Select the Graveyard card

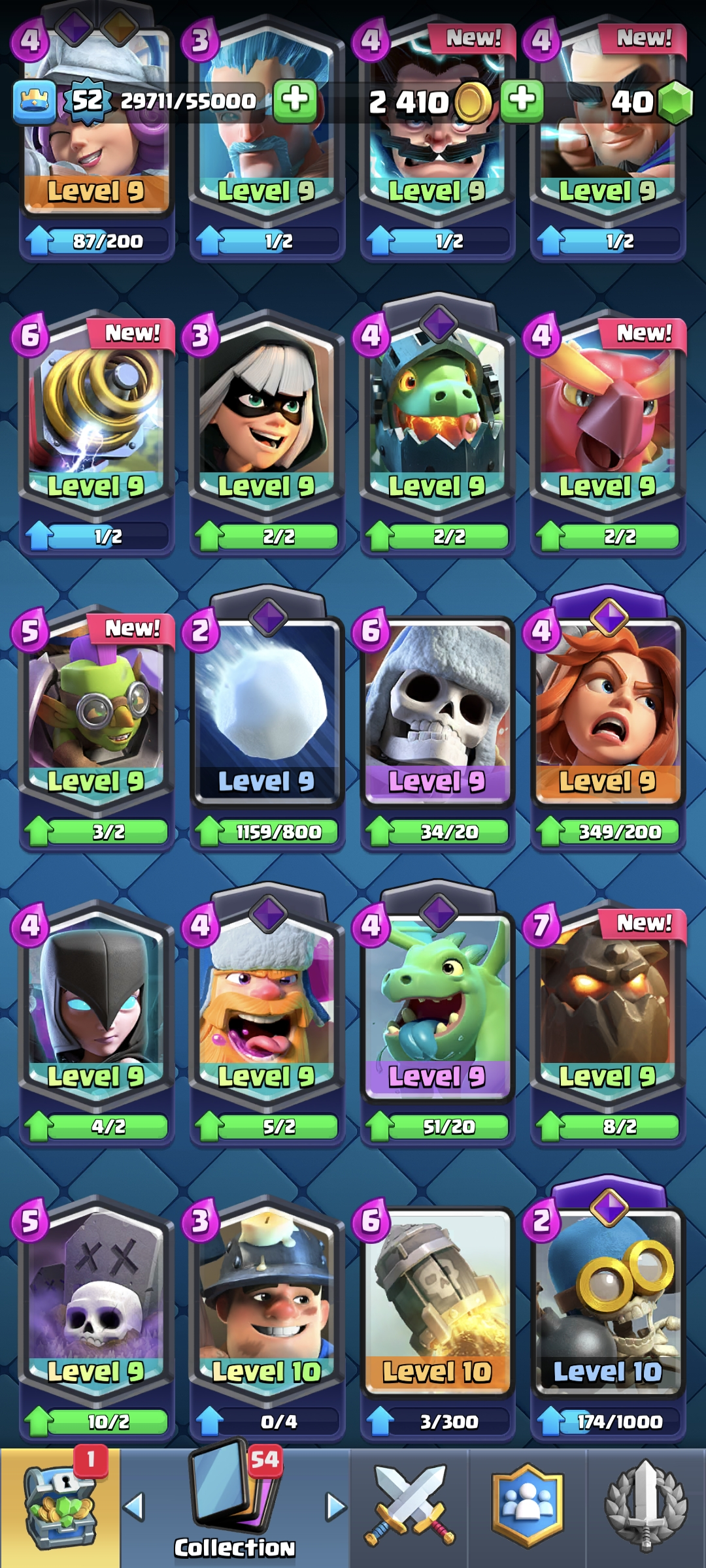tap(96, 1300)
